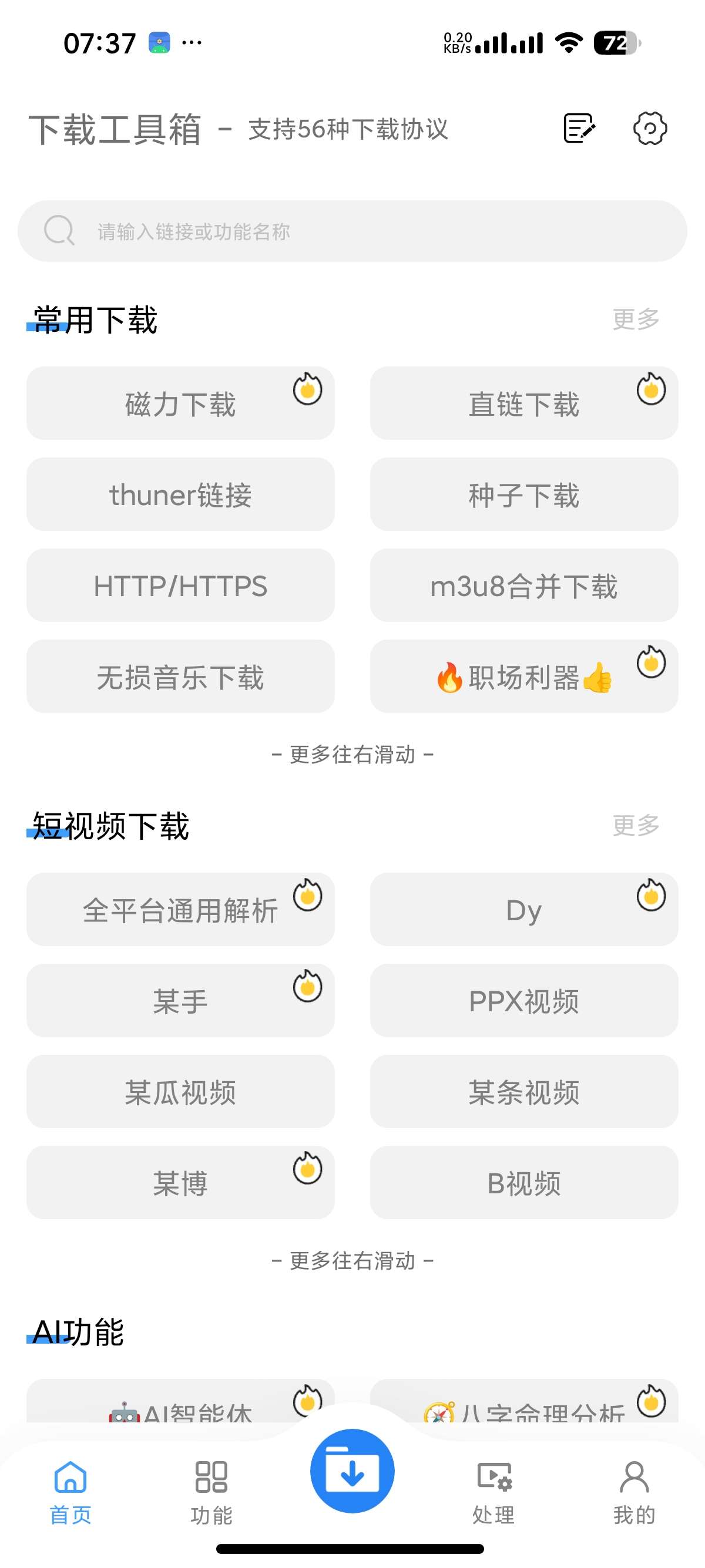705x1568 pixels.
Task: Tap the link or function search field
Action: point(352,231)
